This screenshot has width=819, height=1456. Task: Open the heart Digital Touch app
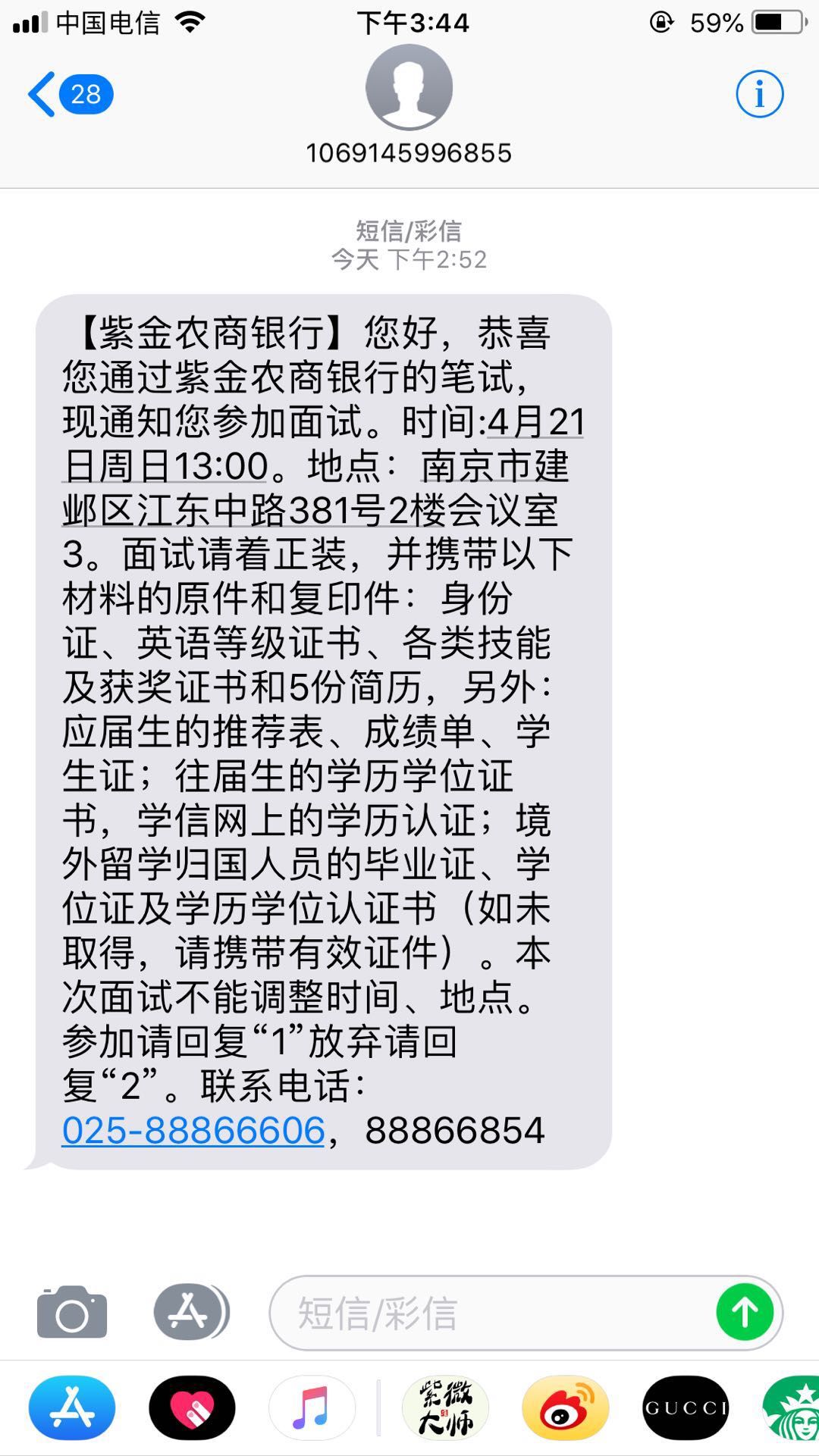point(192,1407)
